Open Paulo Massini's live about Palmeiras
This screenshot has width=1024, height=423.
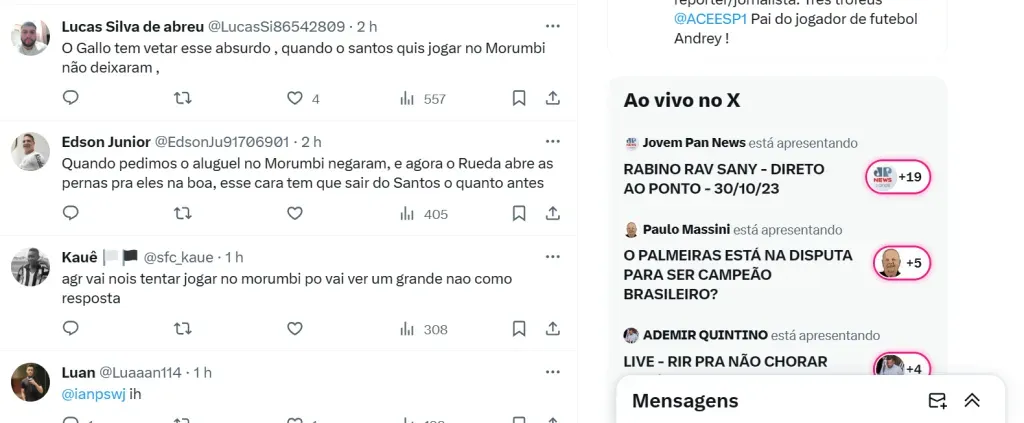[x=738, y=274]
